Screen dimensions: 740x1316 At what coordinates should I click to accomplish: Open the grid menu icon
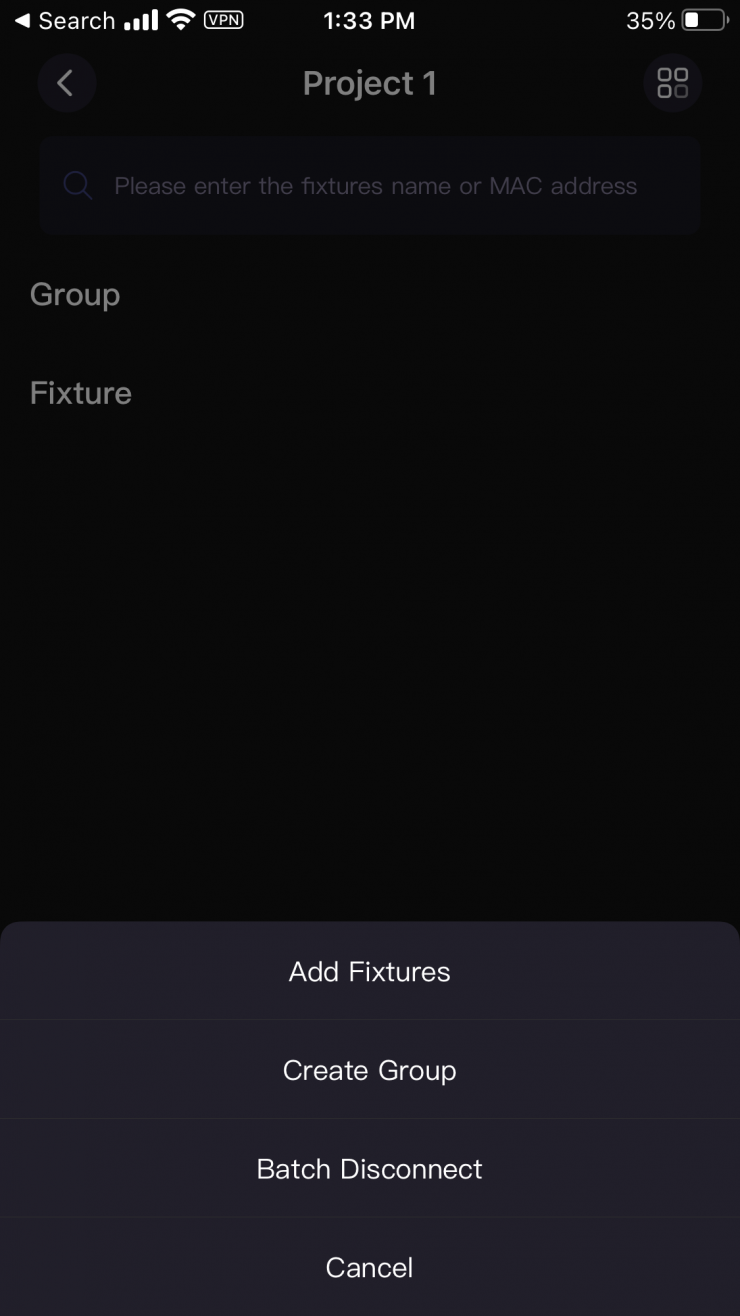[672, 83]
